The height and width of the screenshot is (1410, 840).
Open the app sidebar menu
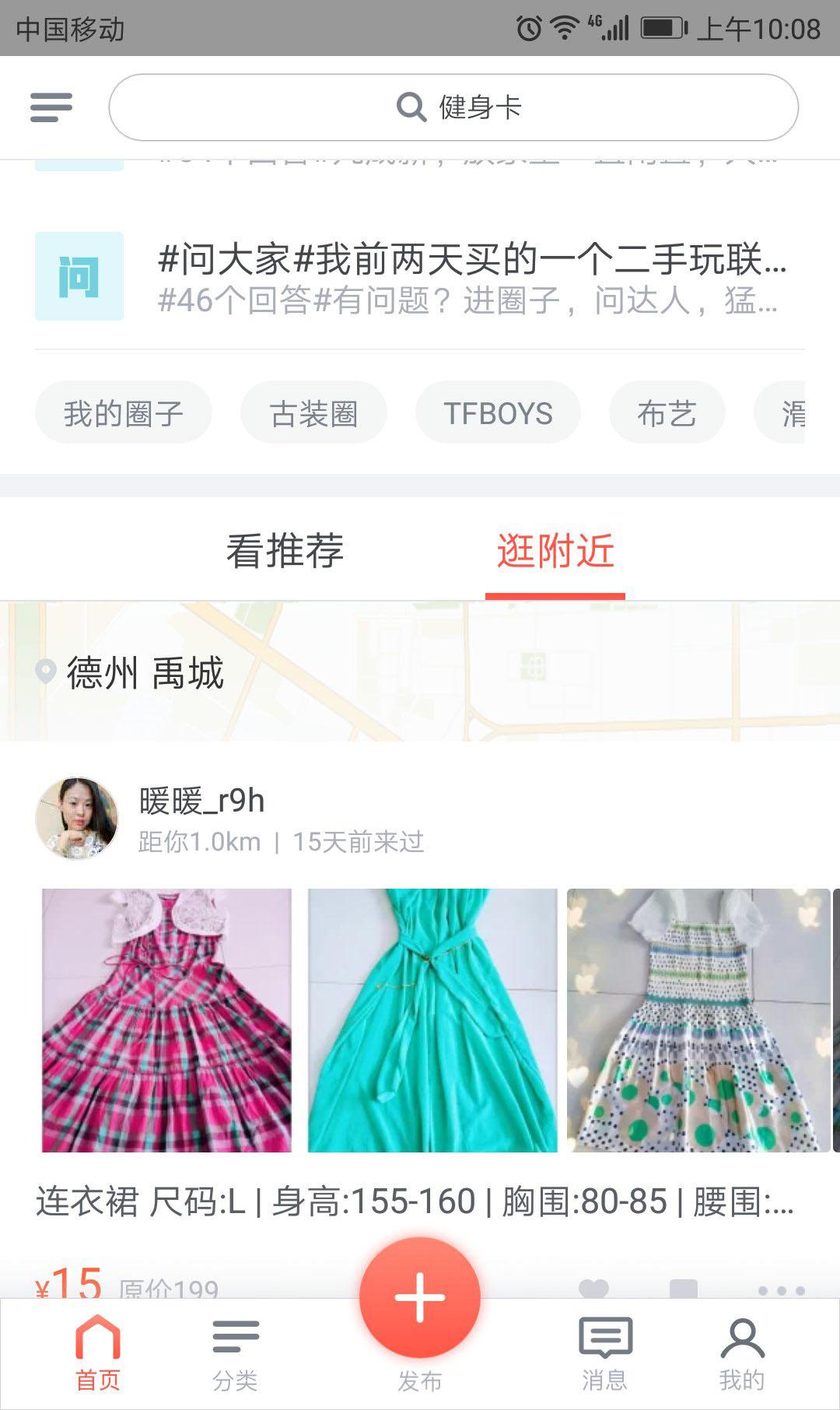[x=50, y=108]
